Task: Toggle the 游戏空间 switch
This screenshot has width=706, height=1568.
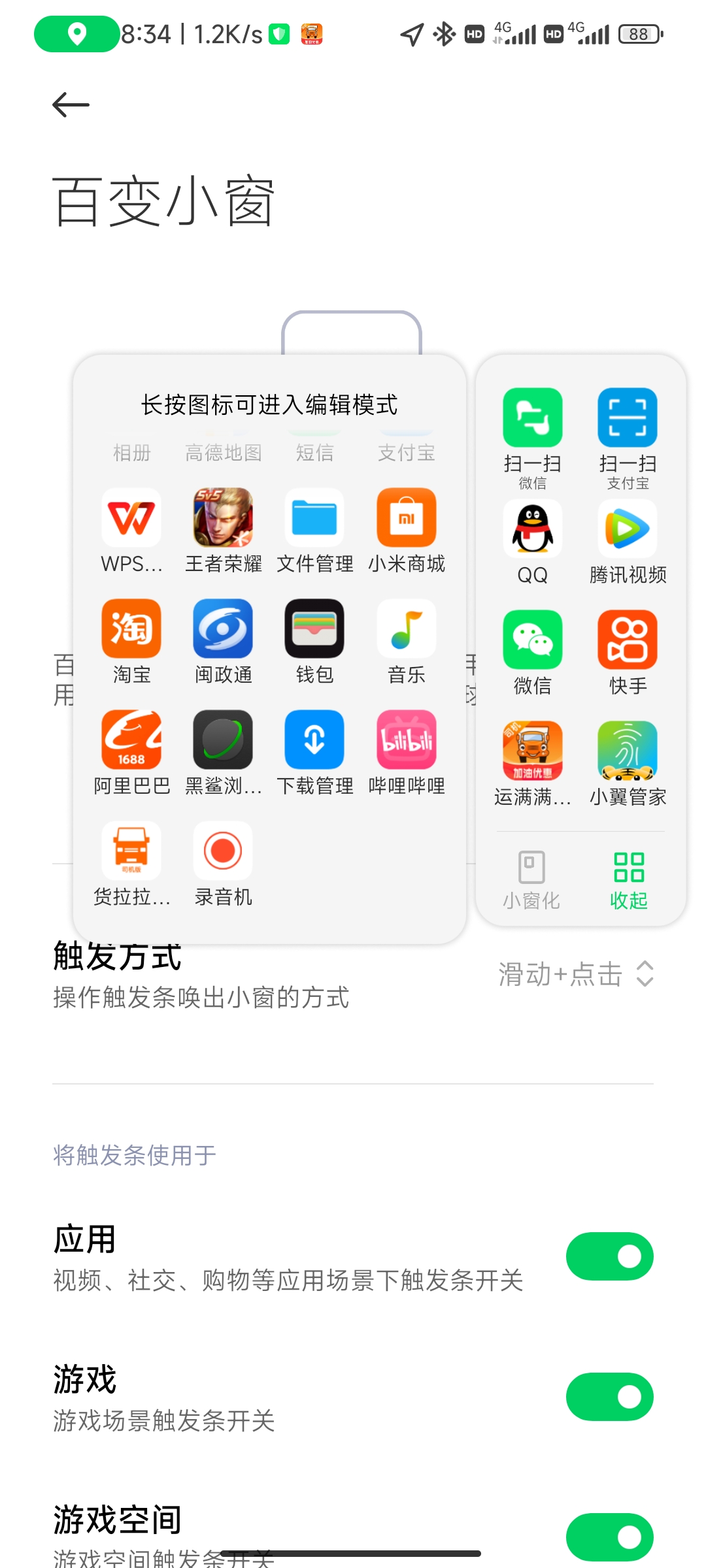Action: [609, 1537]
